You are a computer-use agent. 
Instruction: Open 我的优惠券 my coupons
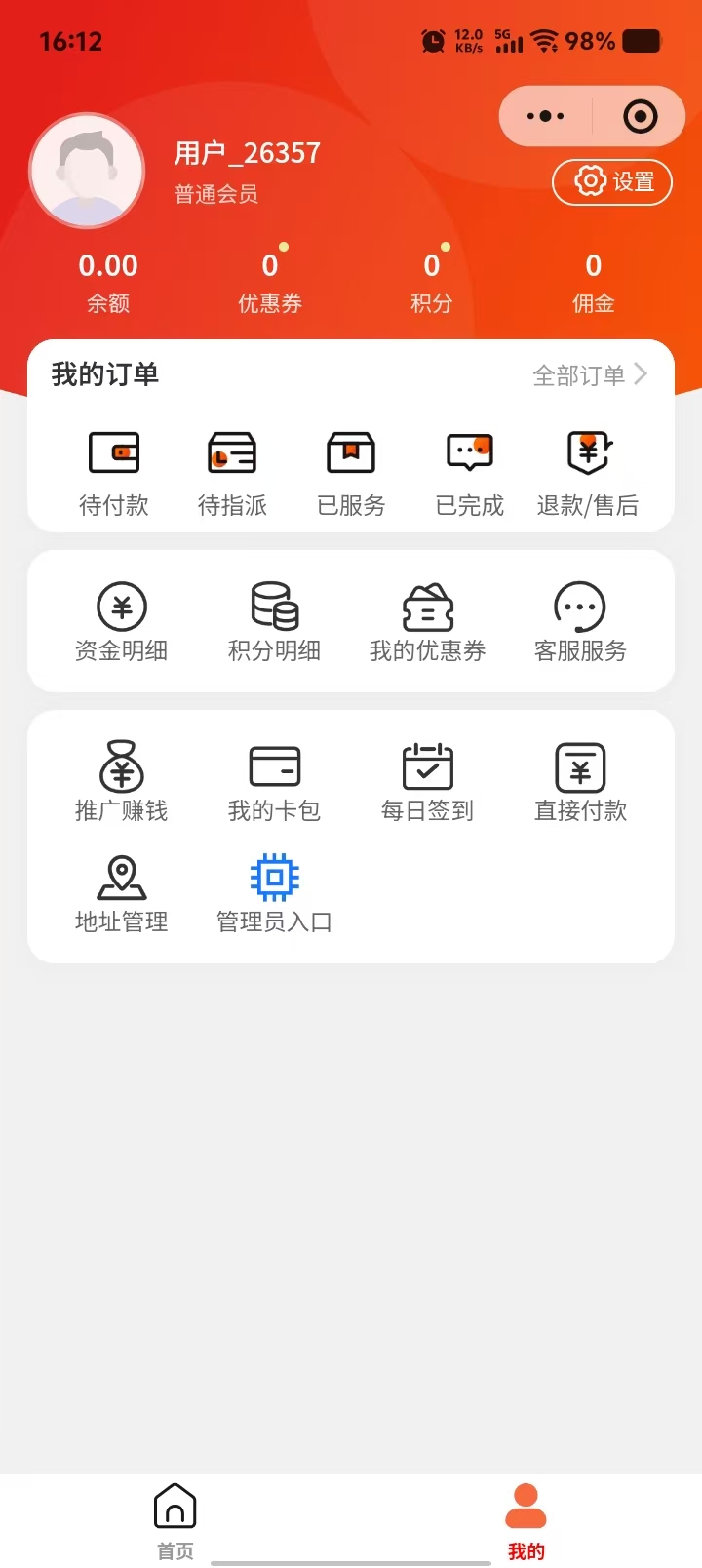point(427,622)
